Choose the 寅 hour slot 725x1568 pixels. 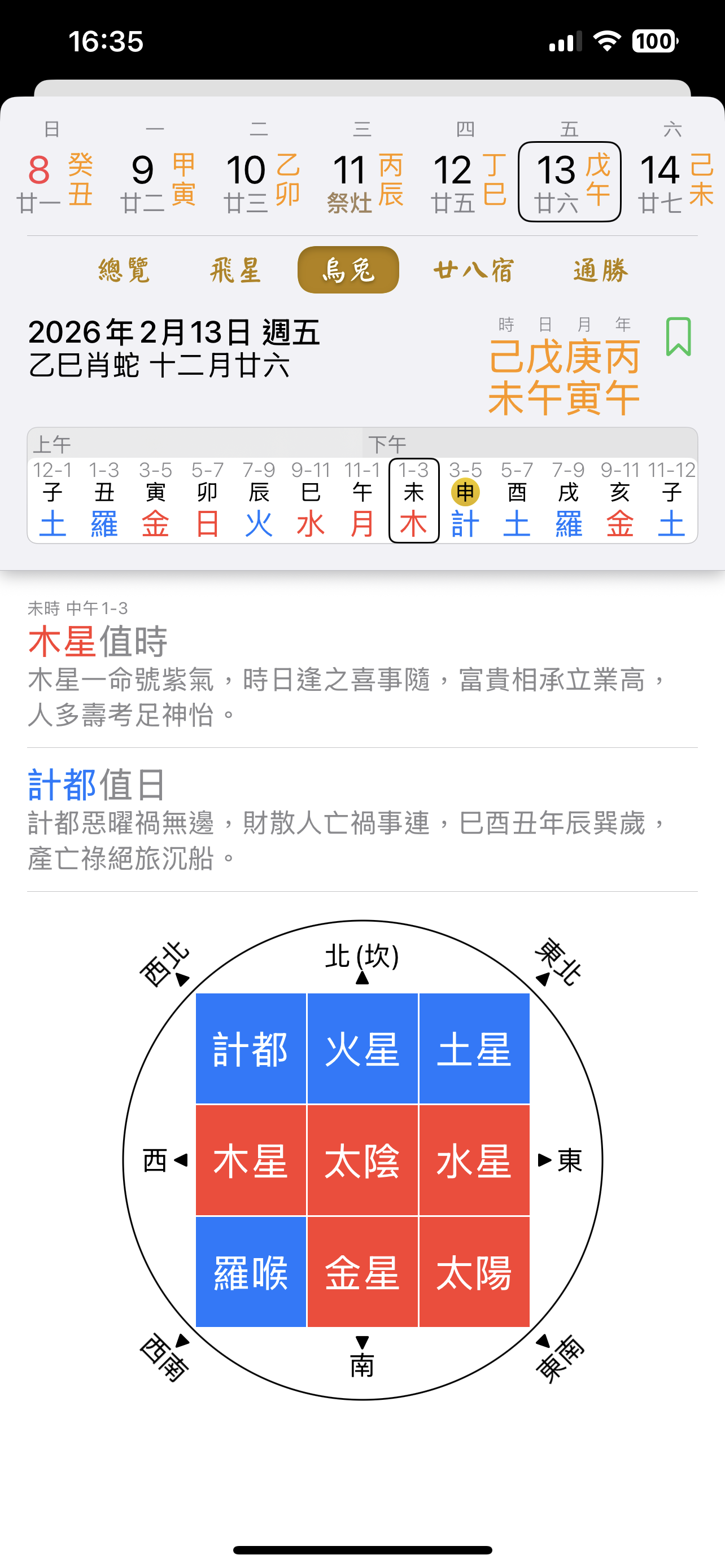coord(155,500)
